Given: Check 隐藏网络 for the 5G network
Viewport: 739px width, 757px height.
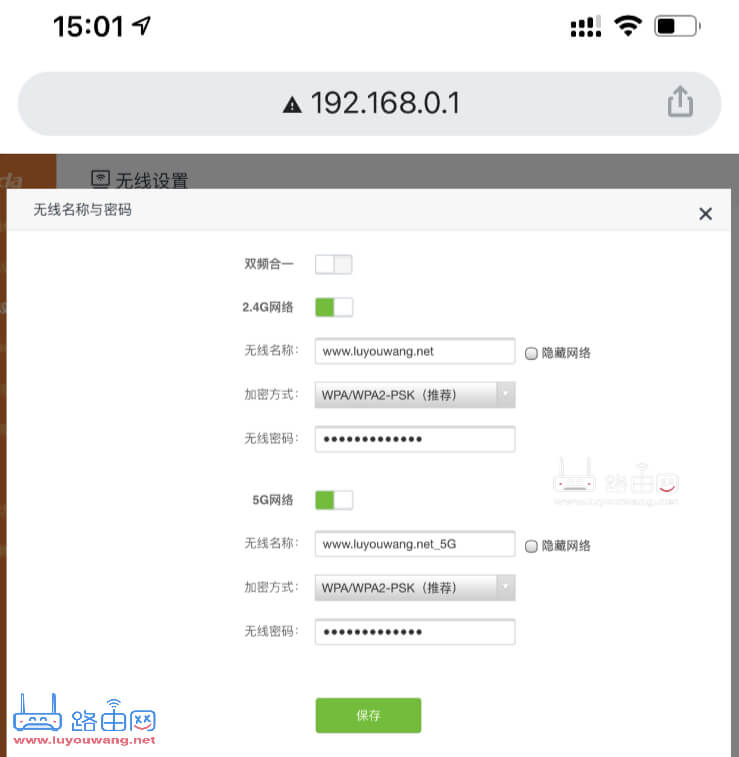Looking at the screenshot, I should click(x=531, y=547).
